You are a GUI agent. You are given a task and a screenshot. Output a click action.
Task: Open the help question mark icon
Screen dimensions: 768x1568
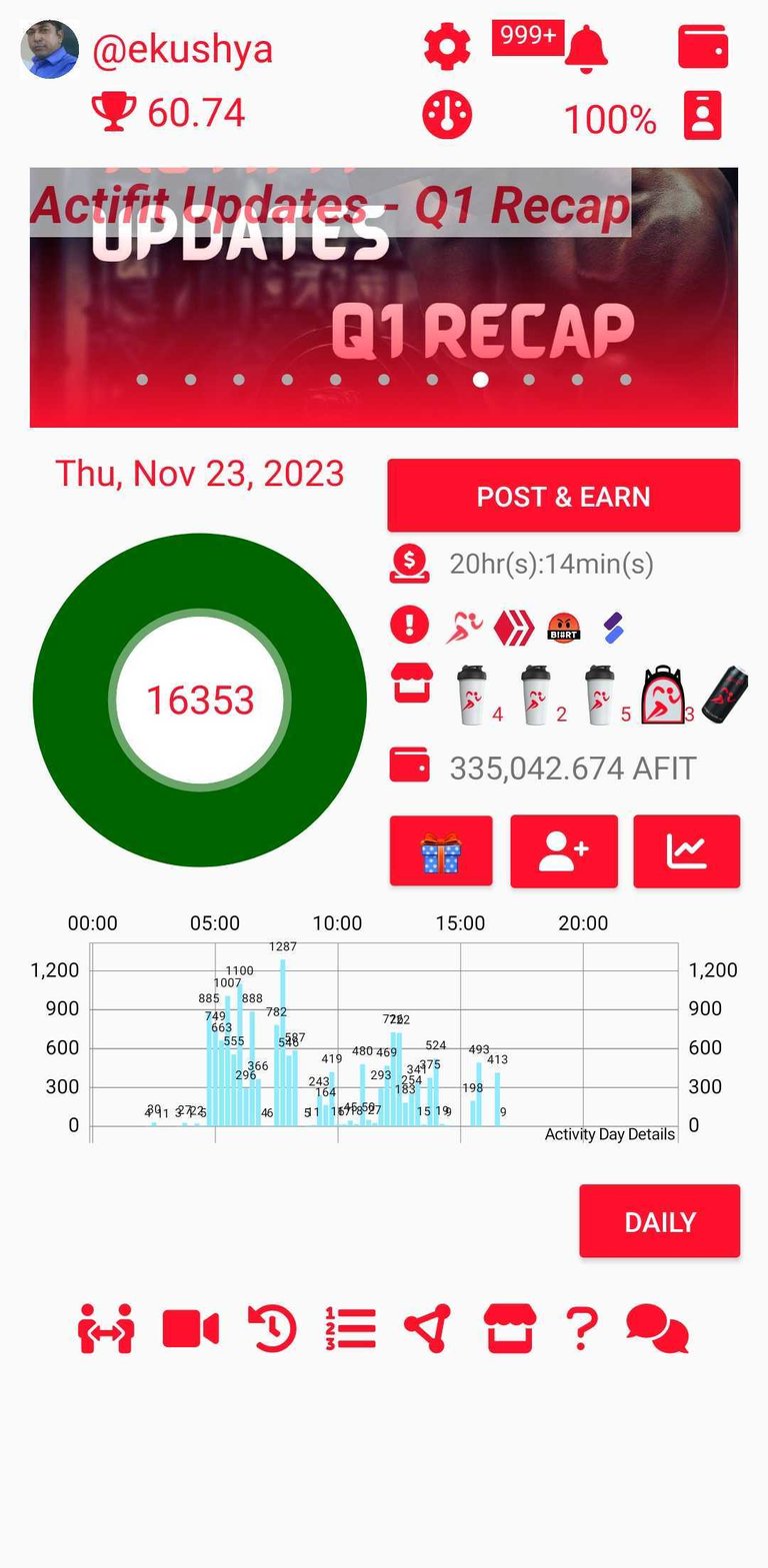[x=581, y=1330]
